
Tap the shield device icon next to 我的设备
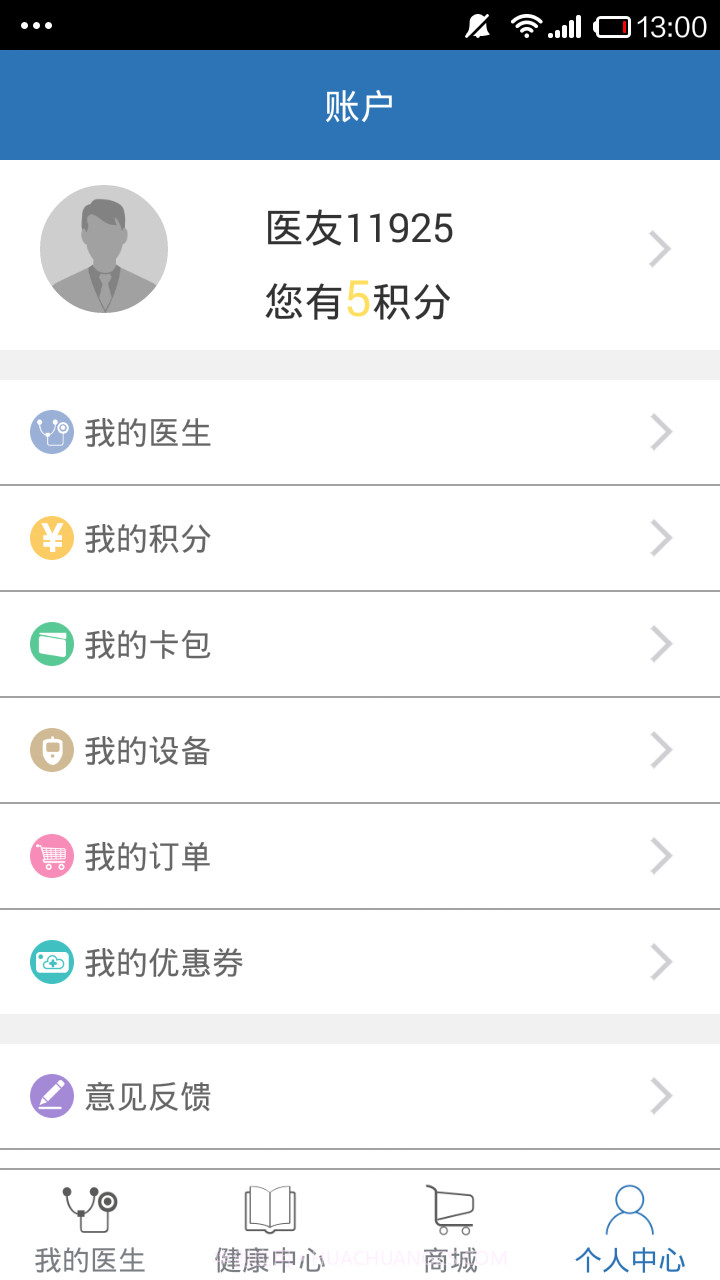[52, 750]
